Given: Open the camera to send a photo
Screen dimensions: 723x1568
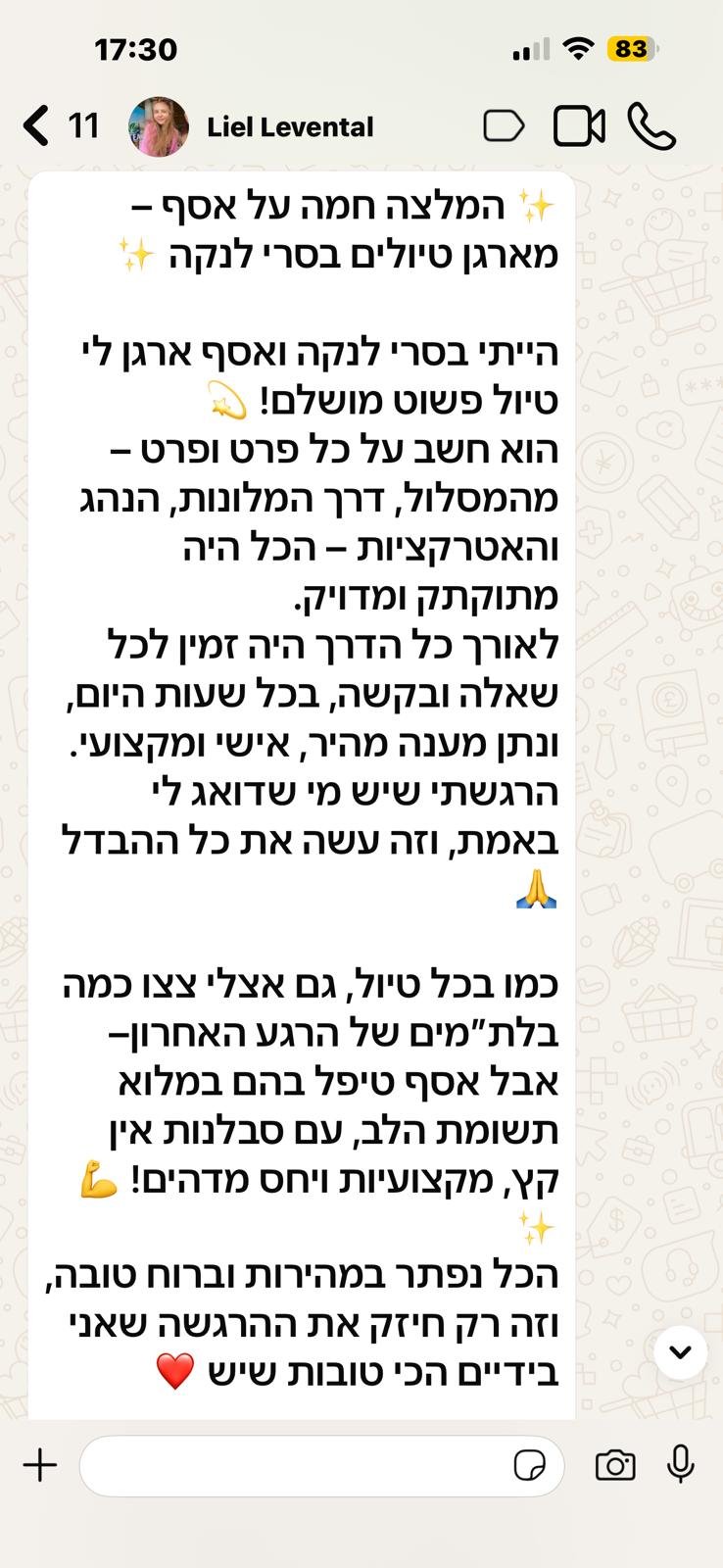Looking at the screenshot, I should click(615, 1466).
